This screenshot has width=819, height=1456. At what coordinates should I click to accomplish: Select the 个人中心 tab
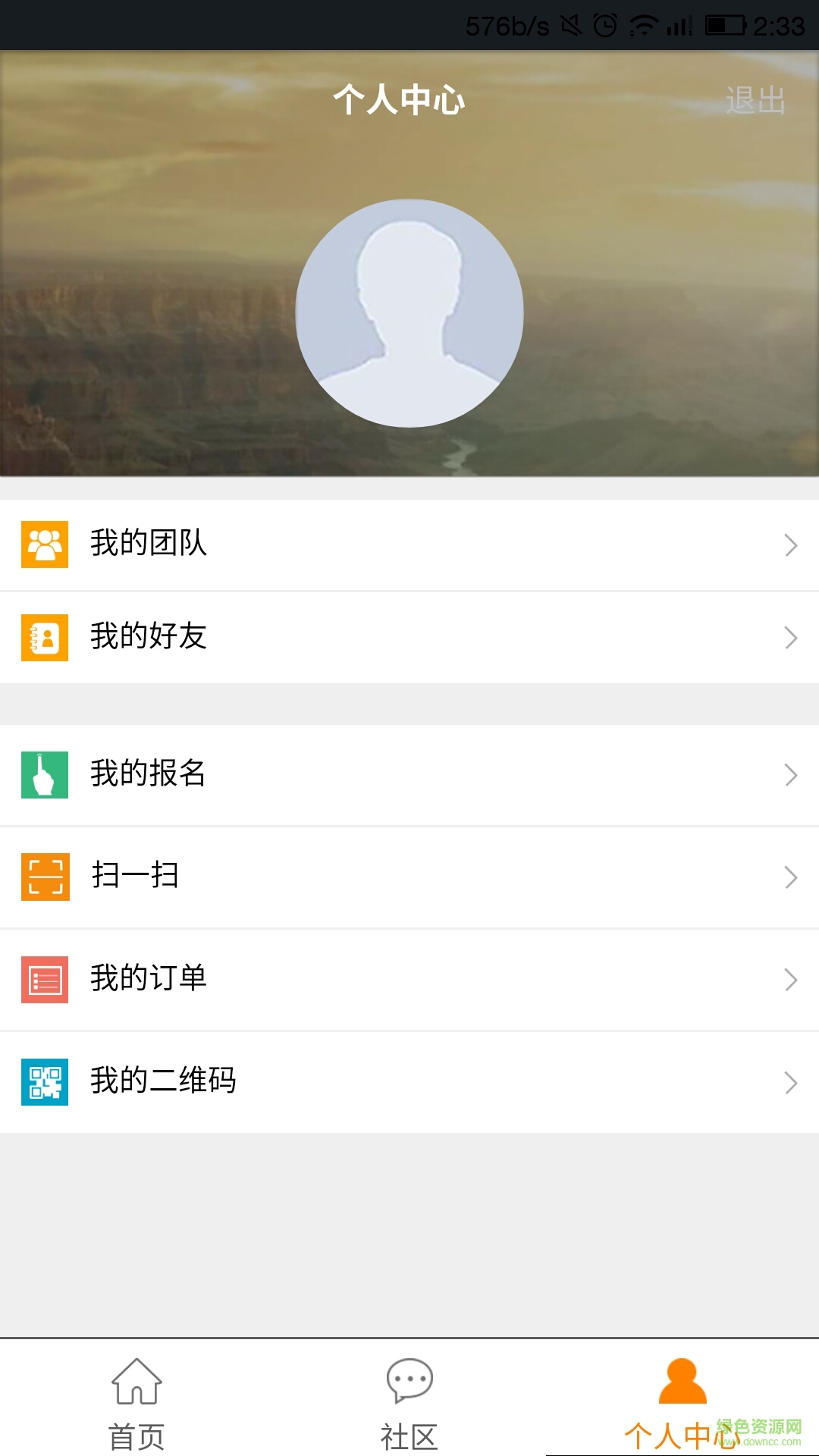click(682, 1403)
